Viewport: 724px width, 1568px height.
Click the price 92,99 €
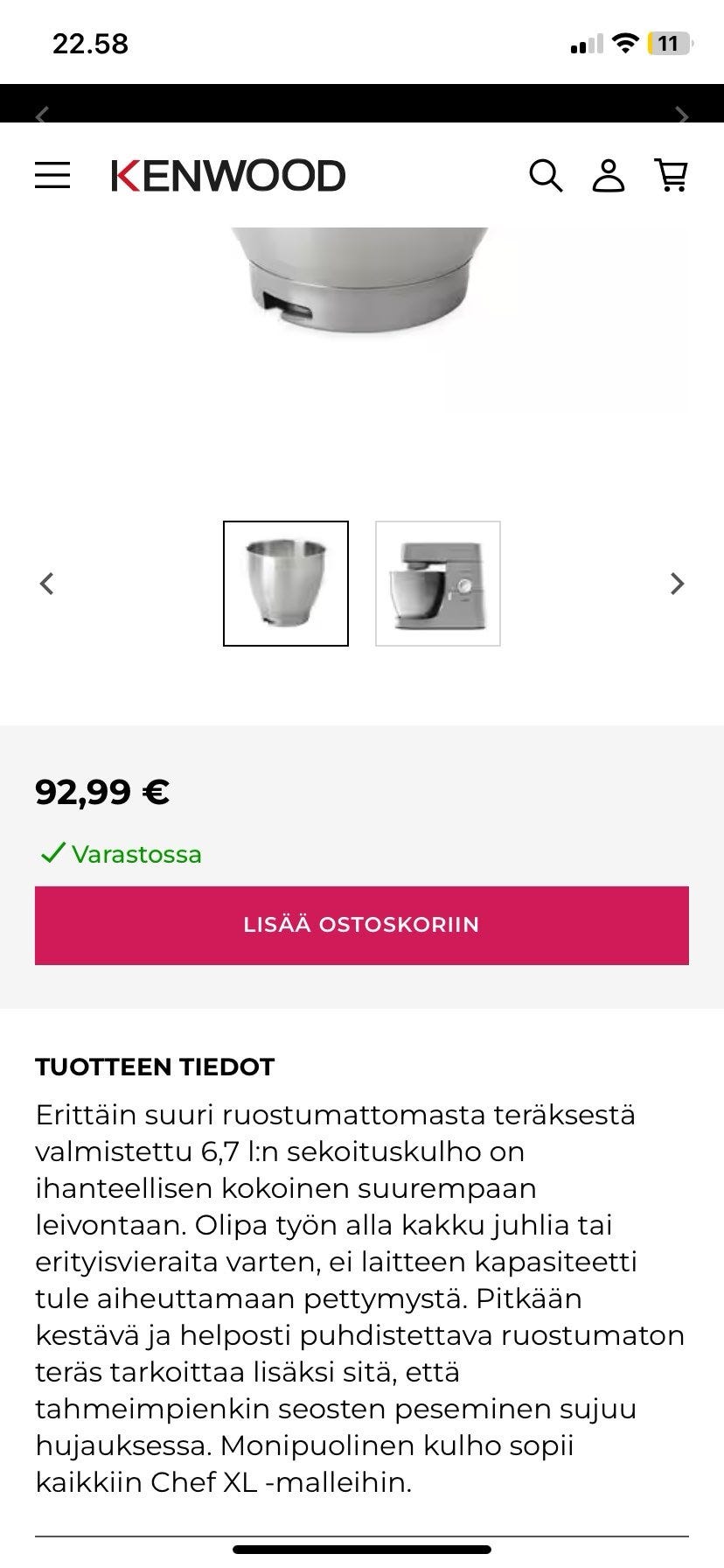102,792
